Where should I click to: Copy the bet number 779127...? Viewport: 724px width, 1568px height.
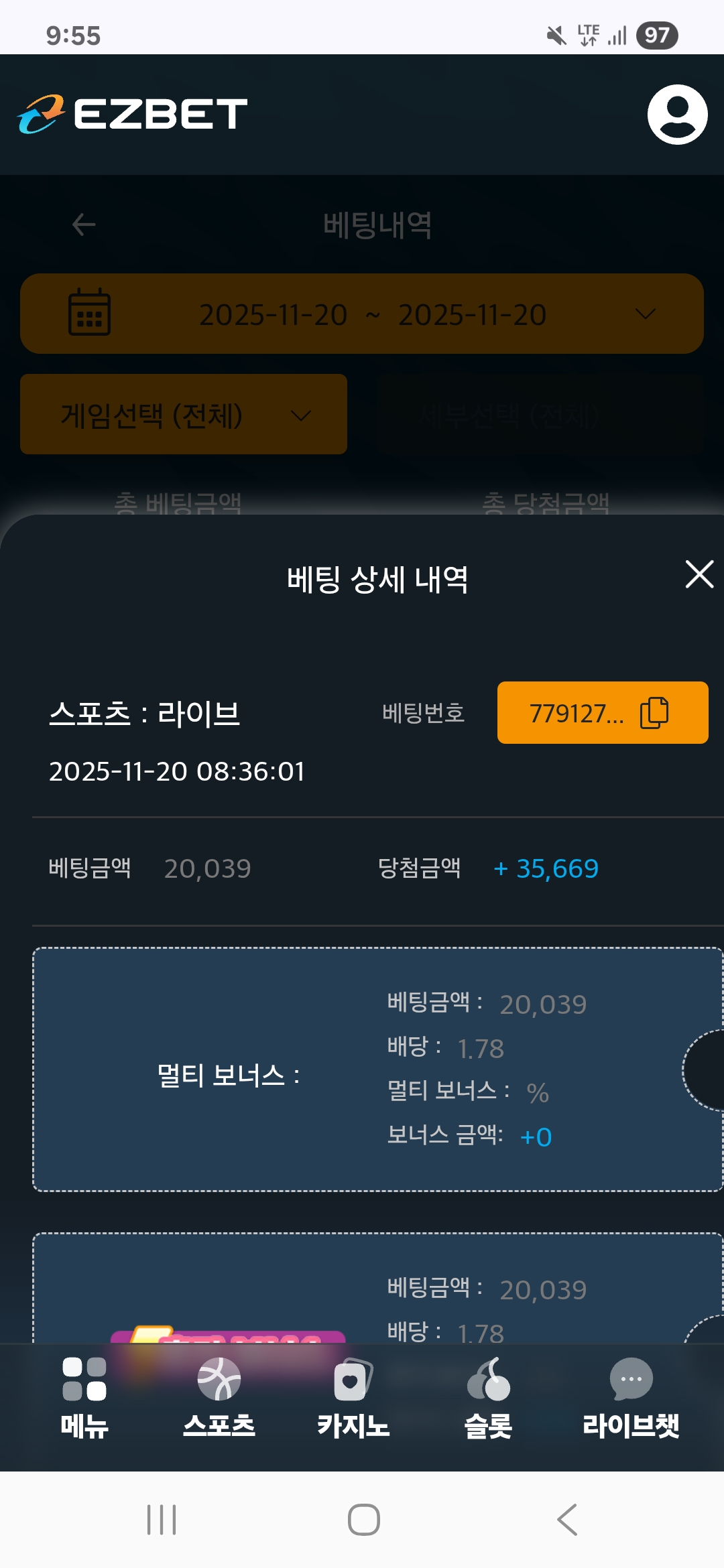(654, 712)
